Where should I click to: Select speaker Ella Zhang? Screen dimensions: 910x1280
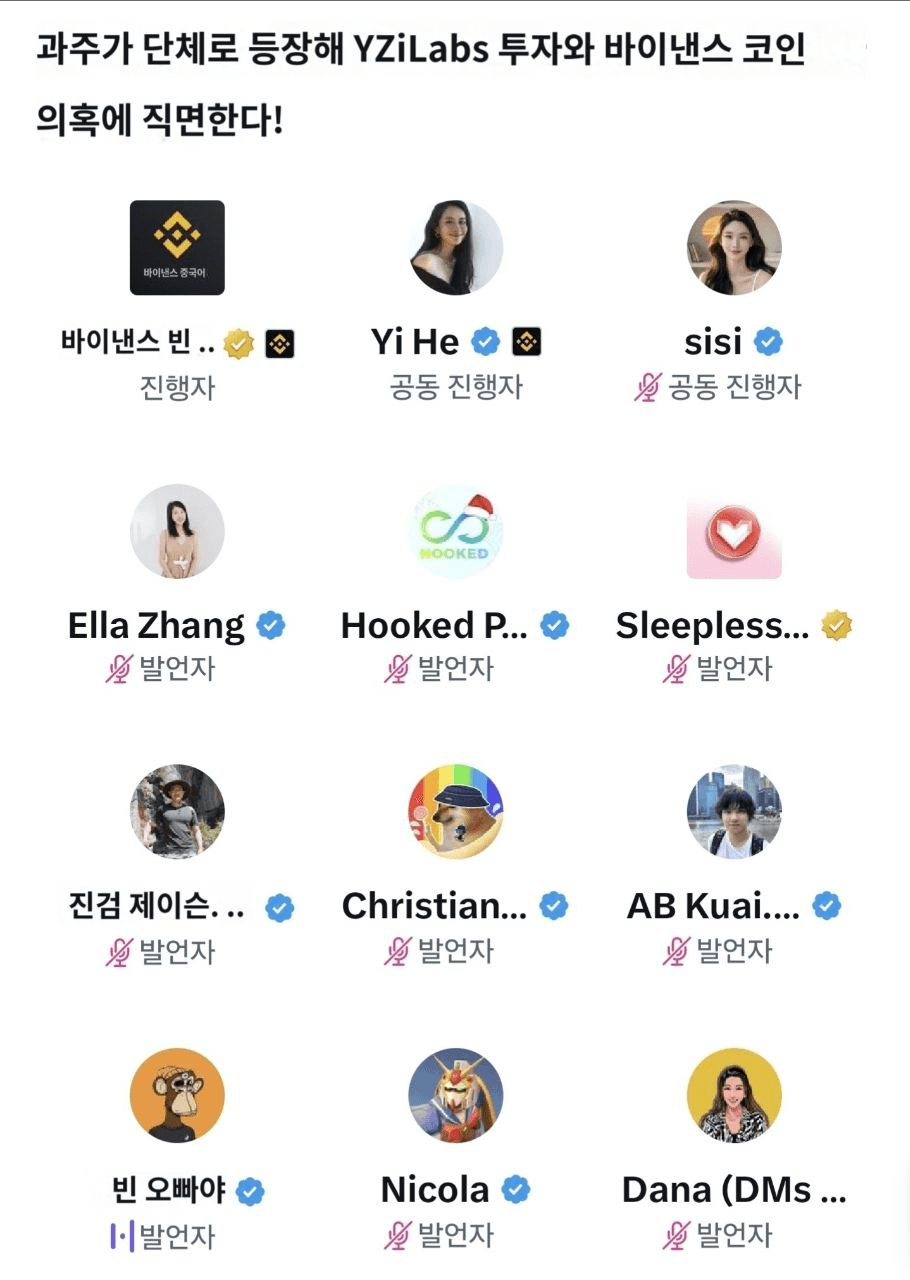[x=177, y=531]
